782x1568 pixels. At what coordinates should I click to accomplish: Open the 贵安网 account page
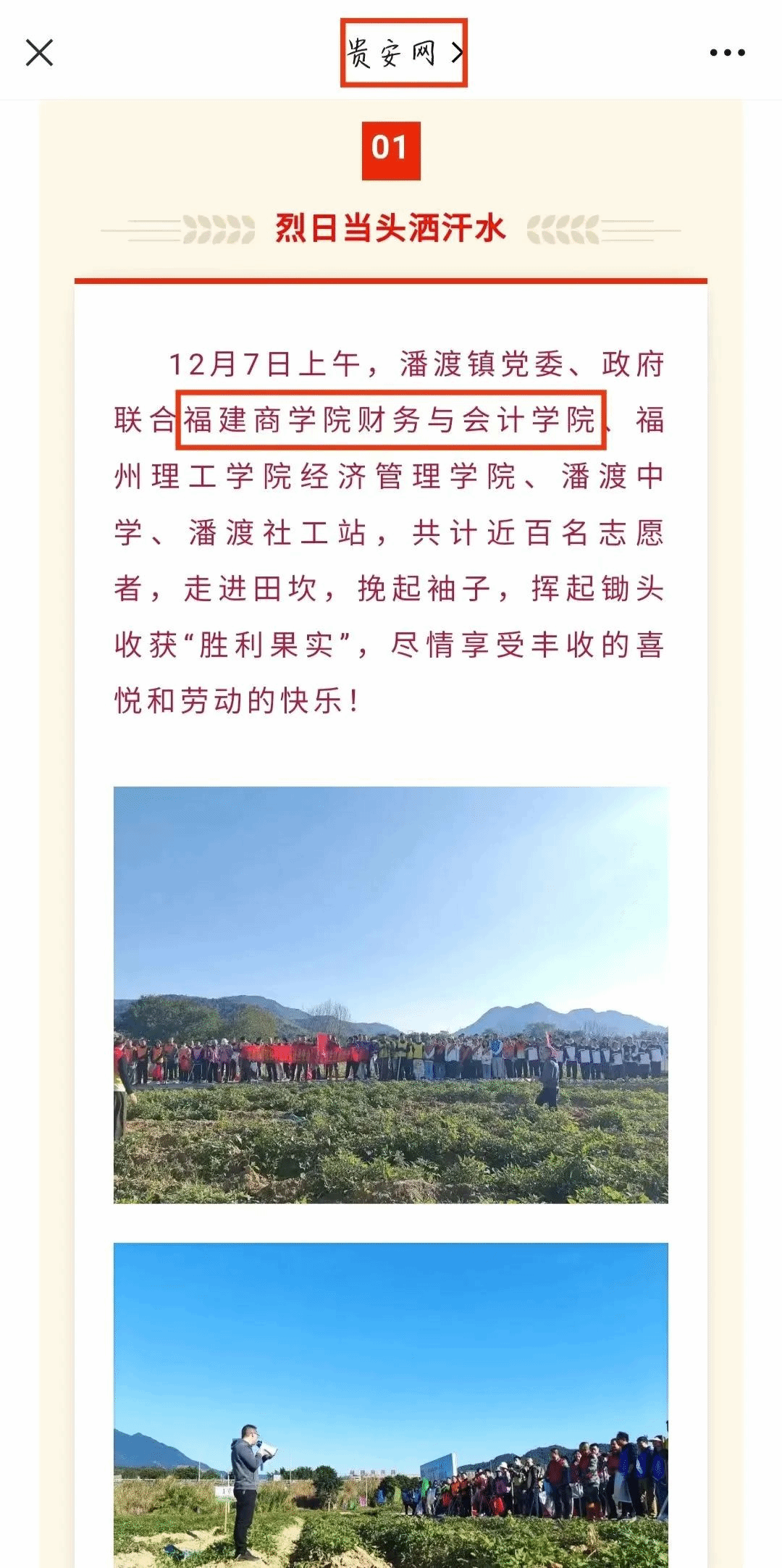click(x=403, y=53)
